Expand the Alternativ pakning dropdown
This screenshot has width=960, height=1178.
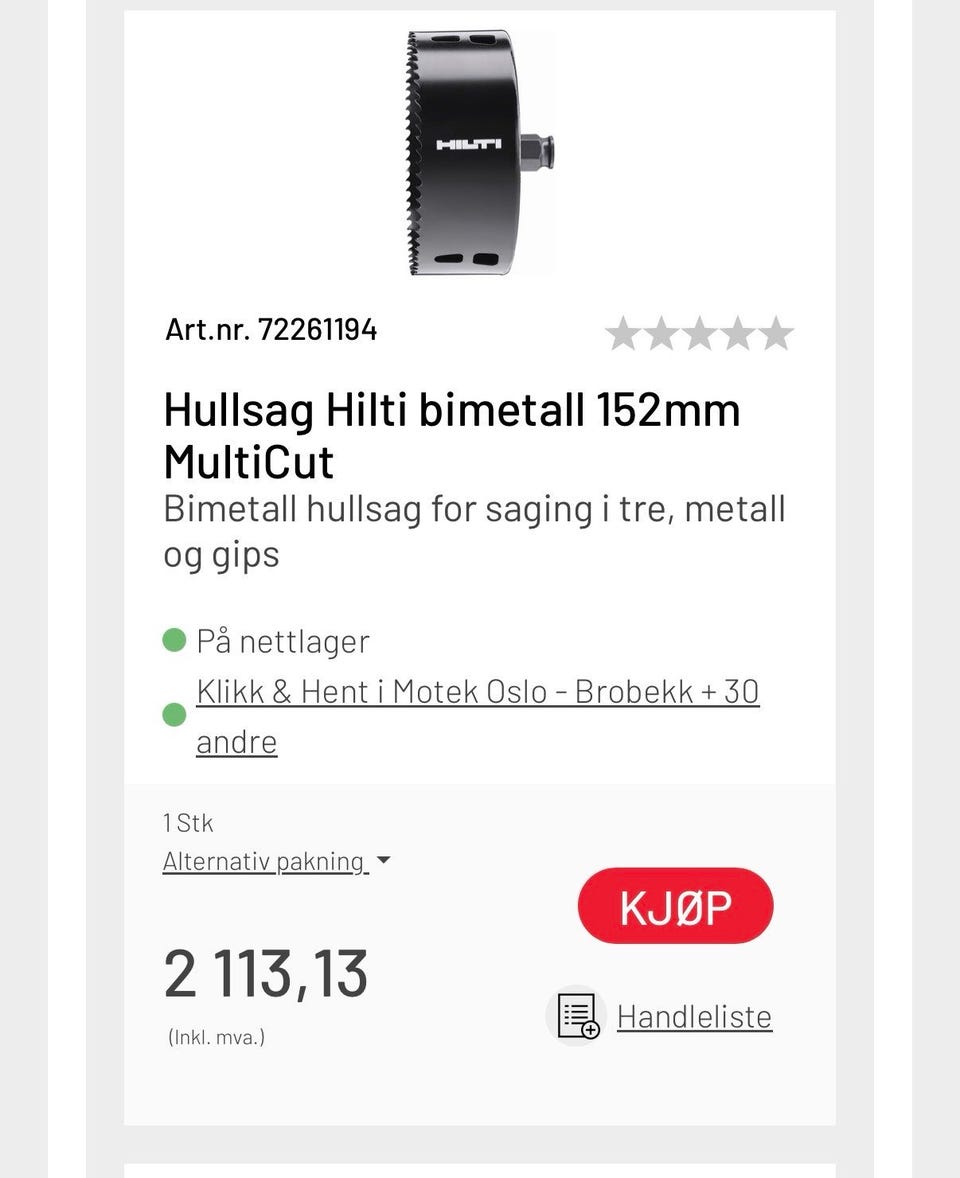(276, 861)
